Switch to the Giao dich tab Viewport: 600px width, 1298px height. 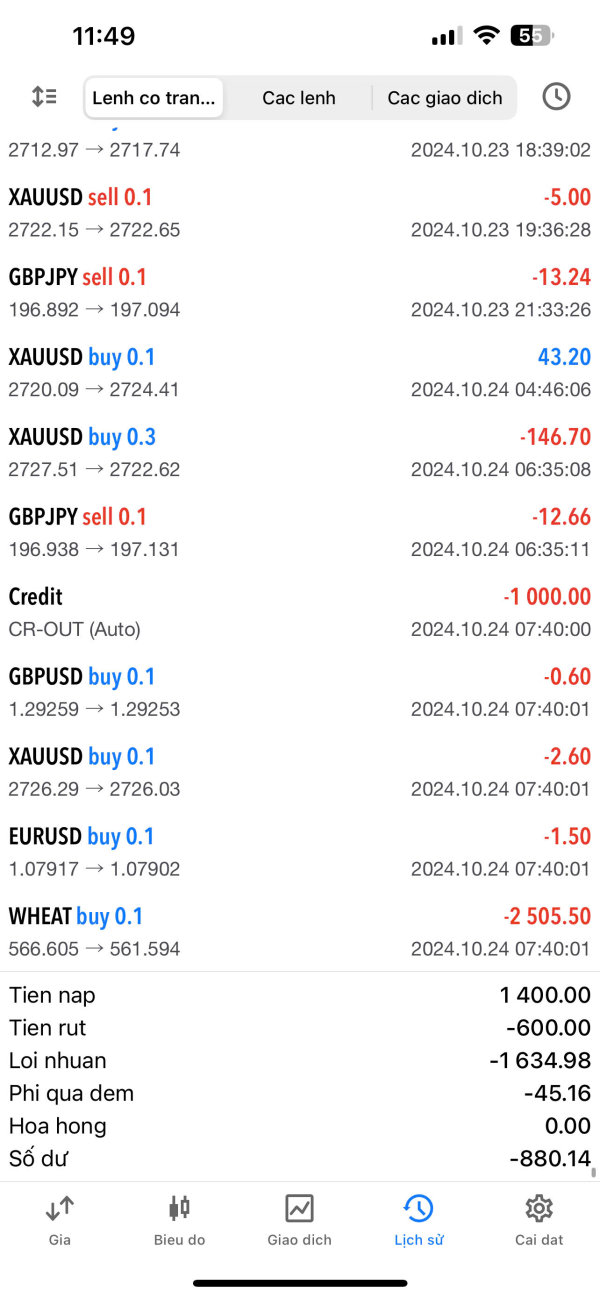point(299,1220)
